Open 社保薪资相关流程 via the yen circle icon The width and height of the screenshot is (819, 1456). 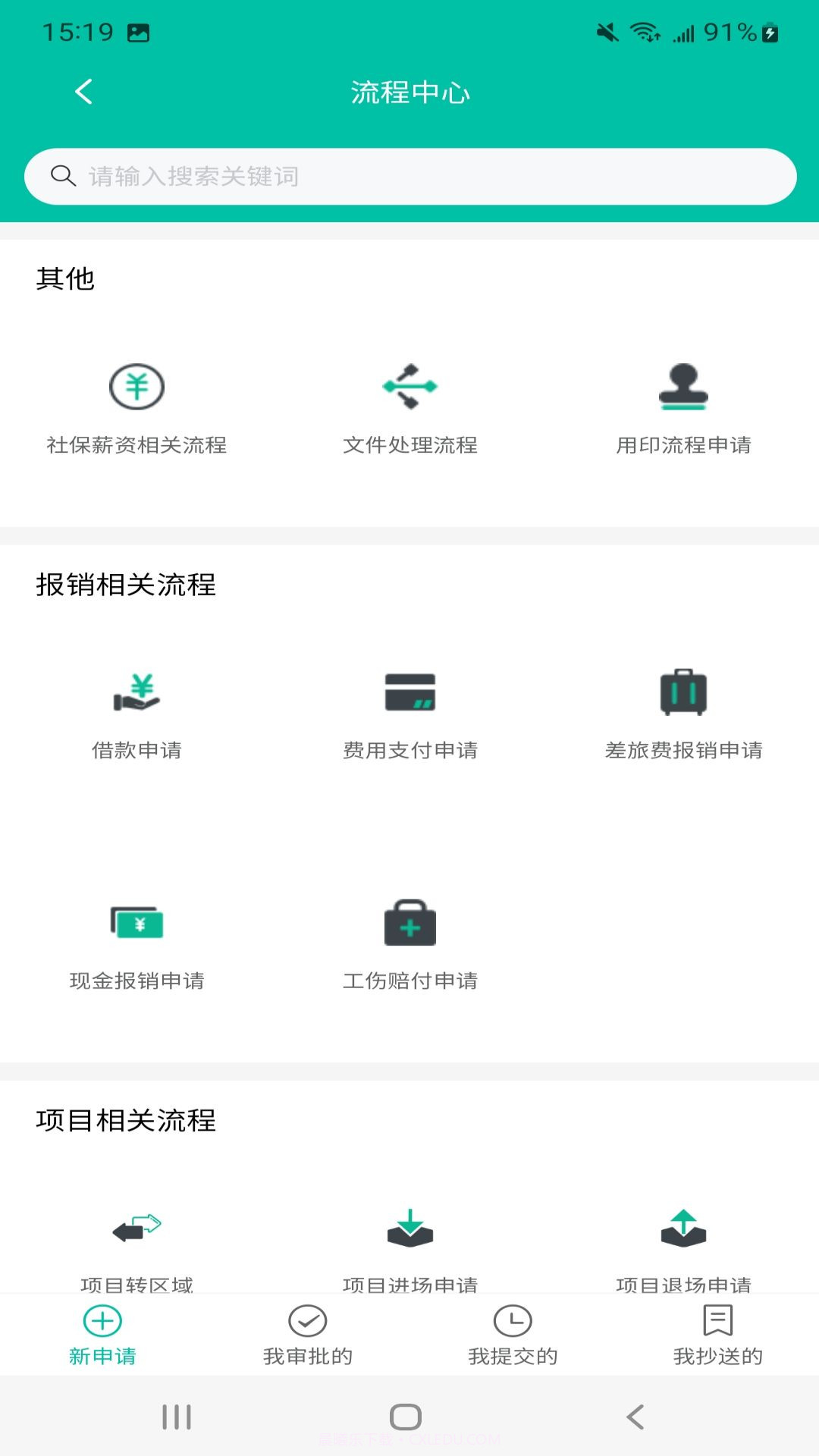136,385
